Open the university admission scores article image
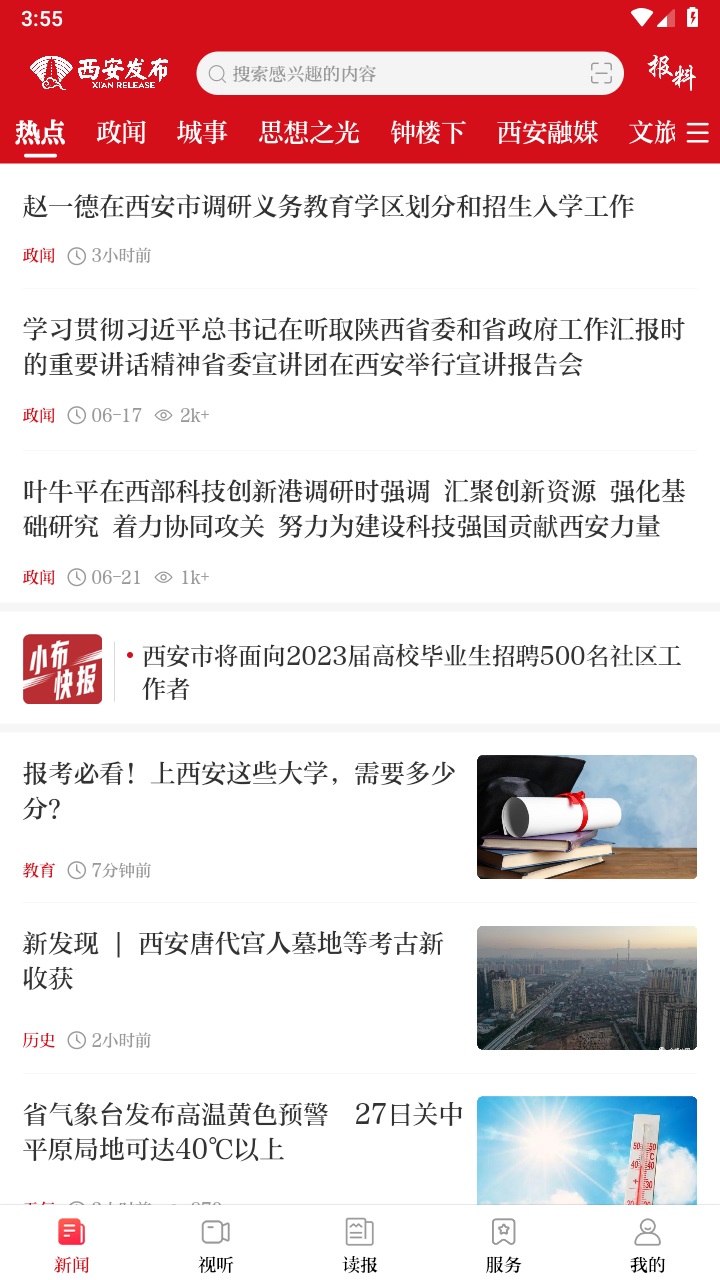The width and height of the screenshot is (720, 1280). click(x=587, y=816)
